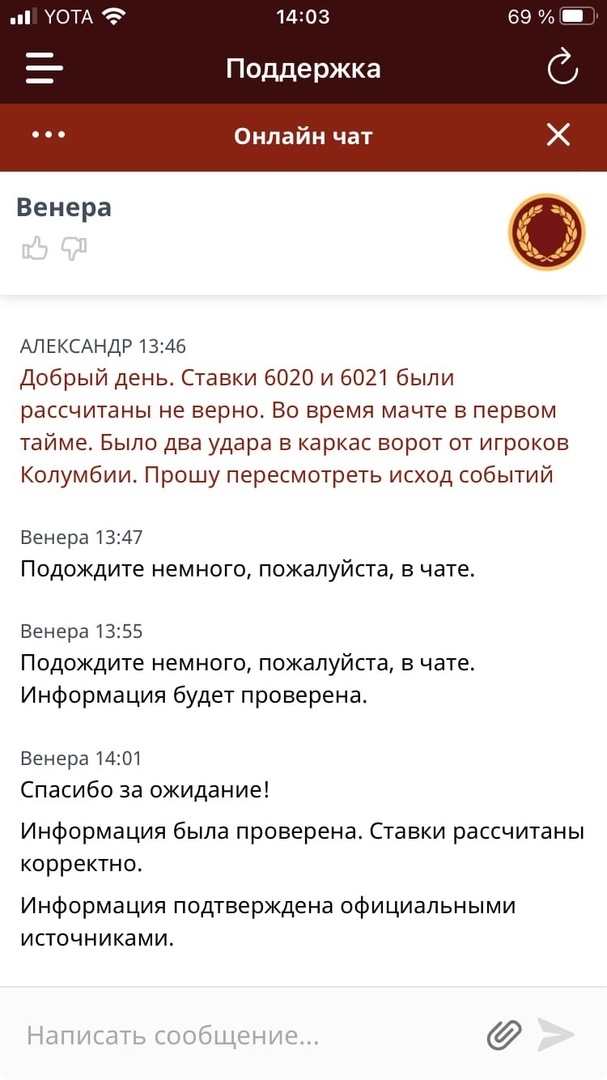This screenshot has height=1080, width=607.
Task: Open chat options three-dot menu
Action: (48, 135)
